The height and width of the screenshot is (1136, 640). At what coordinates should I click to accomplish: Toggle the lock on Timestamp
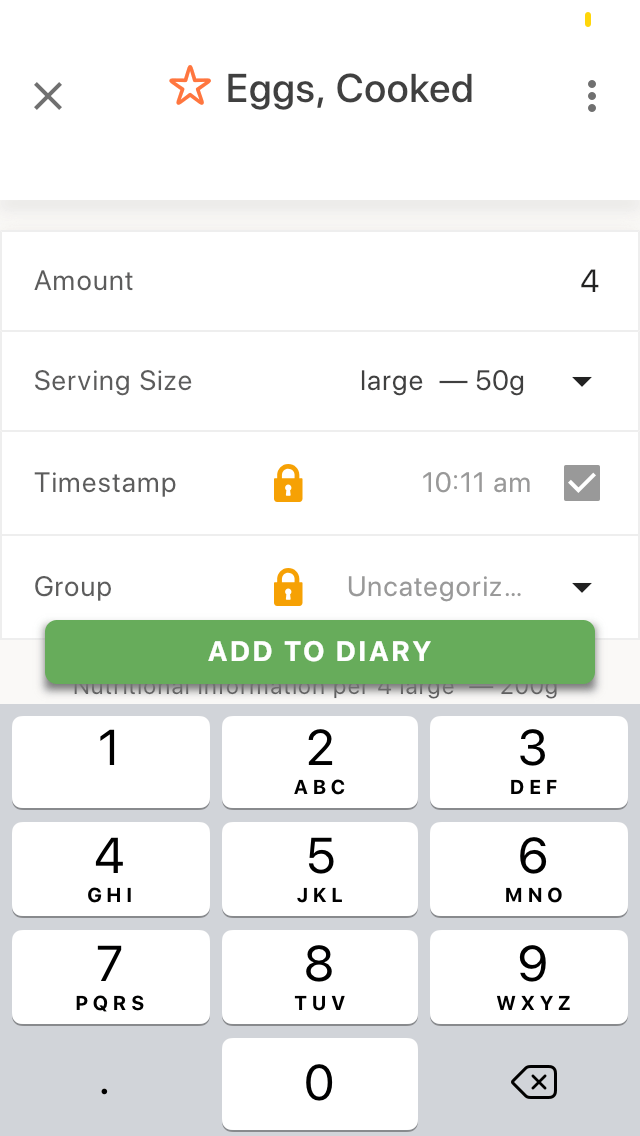coord(288,483)
